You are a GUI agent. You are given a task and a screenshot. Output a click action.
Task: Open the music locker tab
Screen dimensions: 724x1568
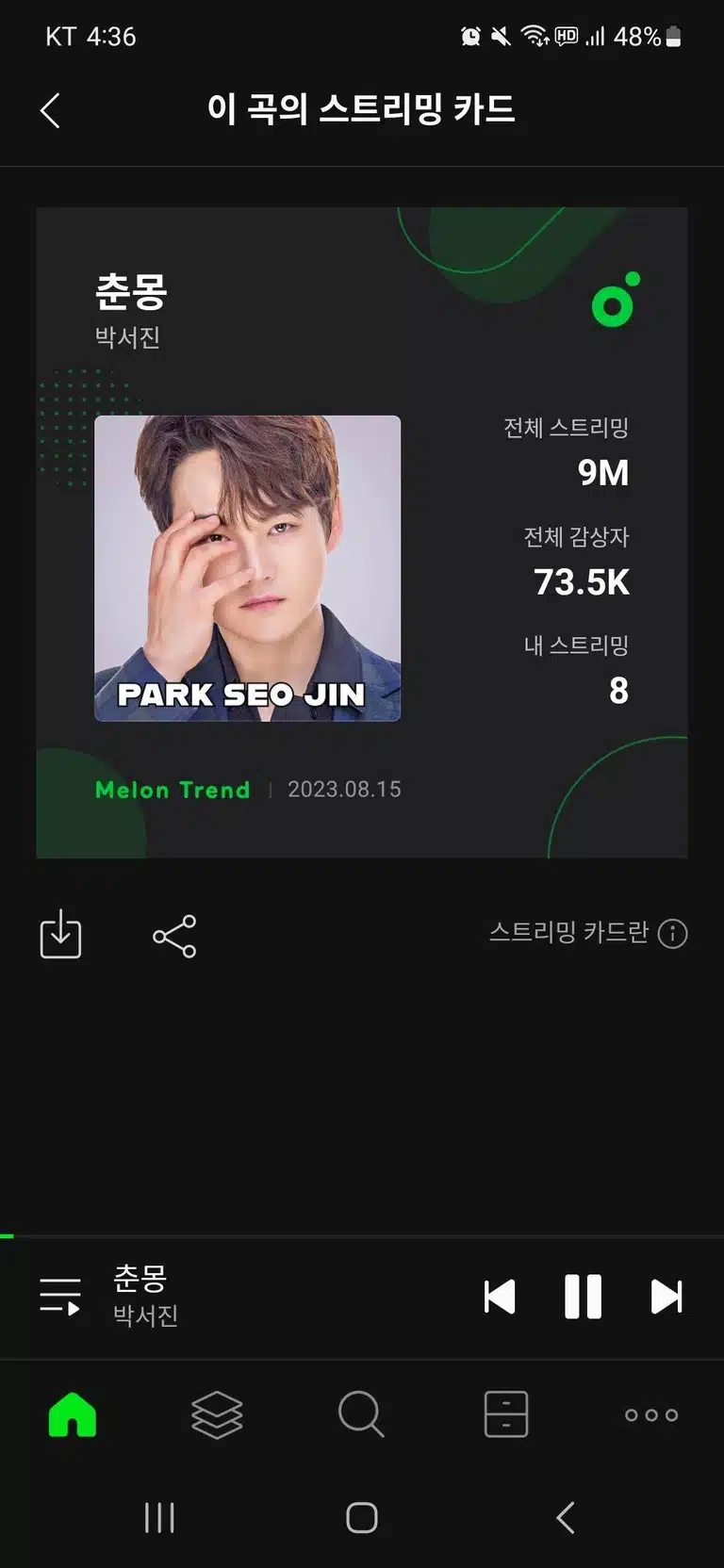[x=506, y=1414]
